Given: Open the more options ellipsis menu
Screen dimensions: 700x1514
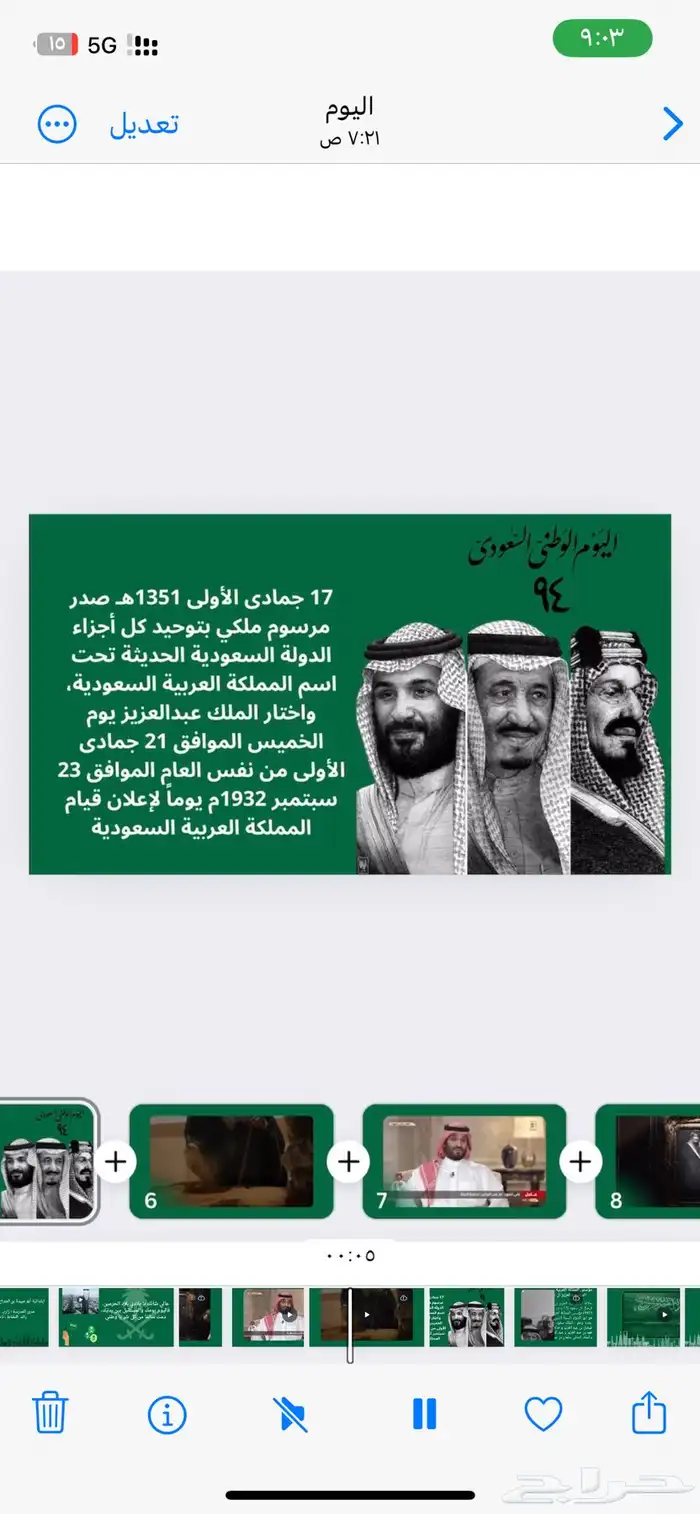Looking at the screenshot, I should click(x=57, y=124).
